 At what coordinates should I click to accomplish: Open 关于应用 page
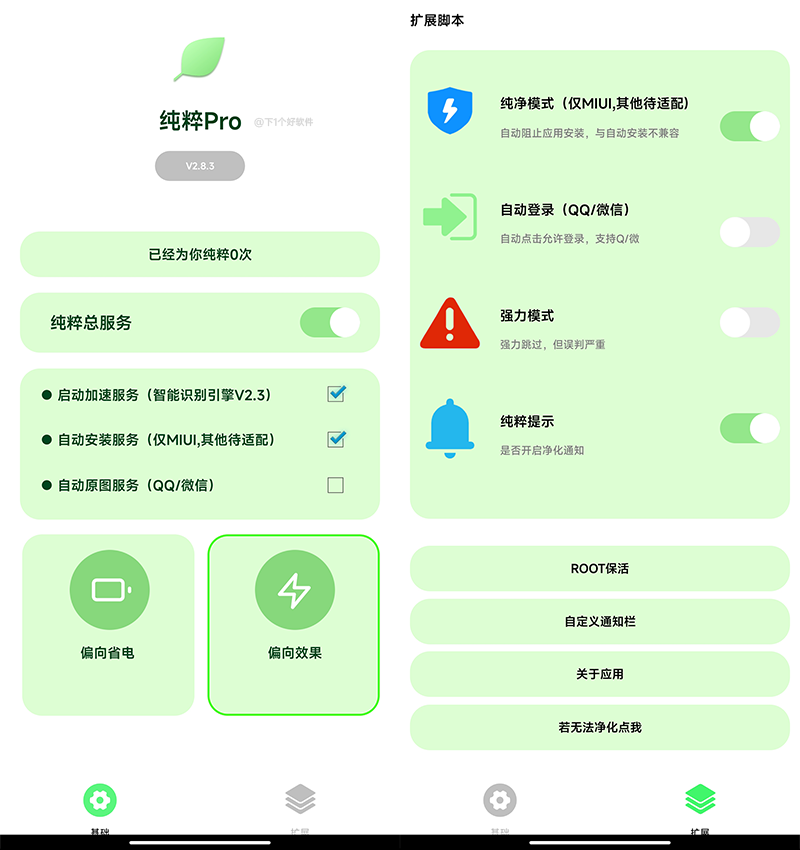(600, 674)
